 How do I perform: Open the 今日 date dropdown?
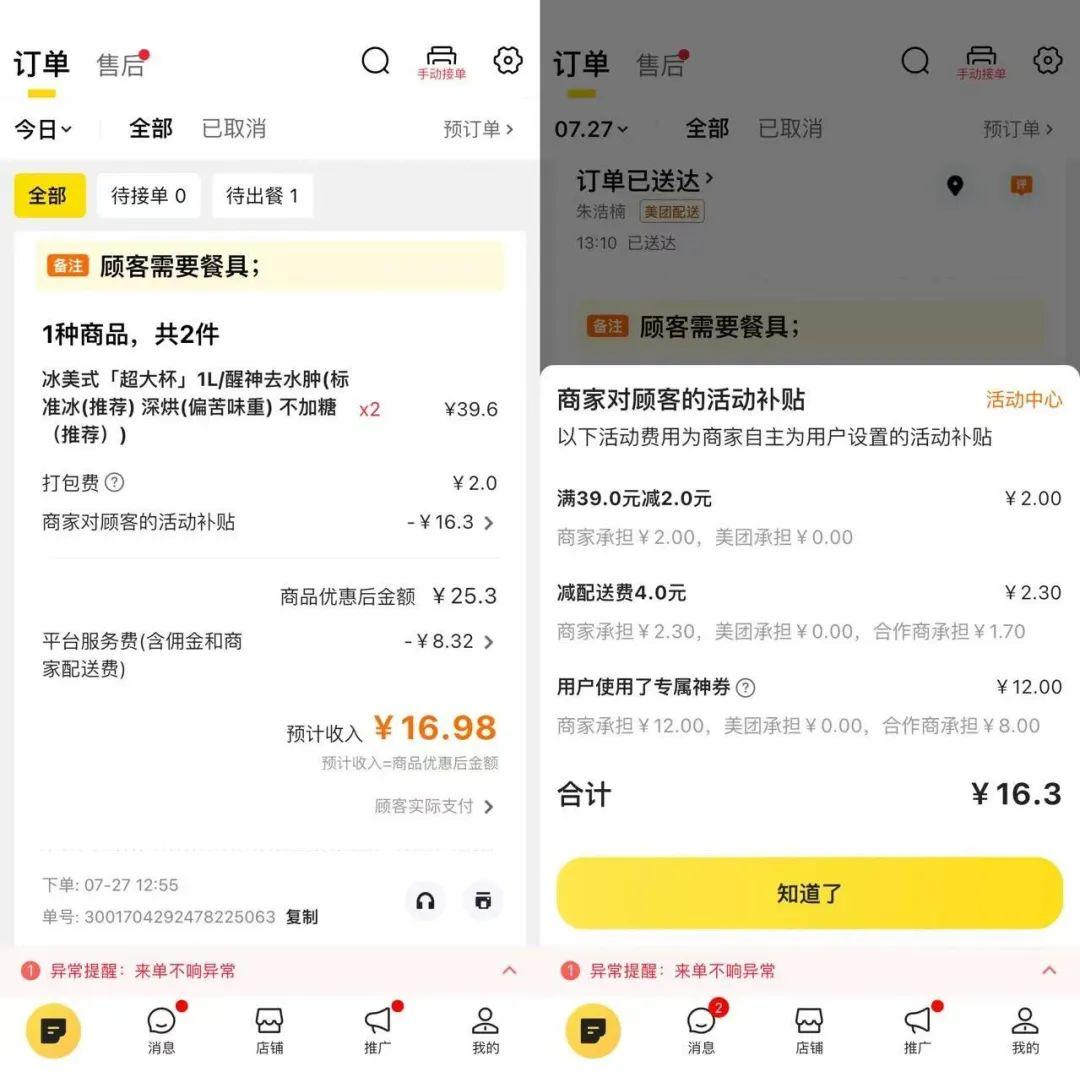pos(43,129)
